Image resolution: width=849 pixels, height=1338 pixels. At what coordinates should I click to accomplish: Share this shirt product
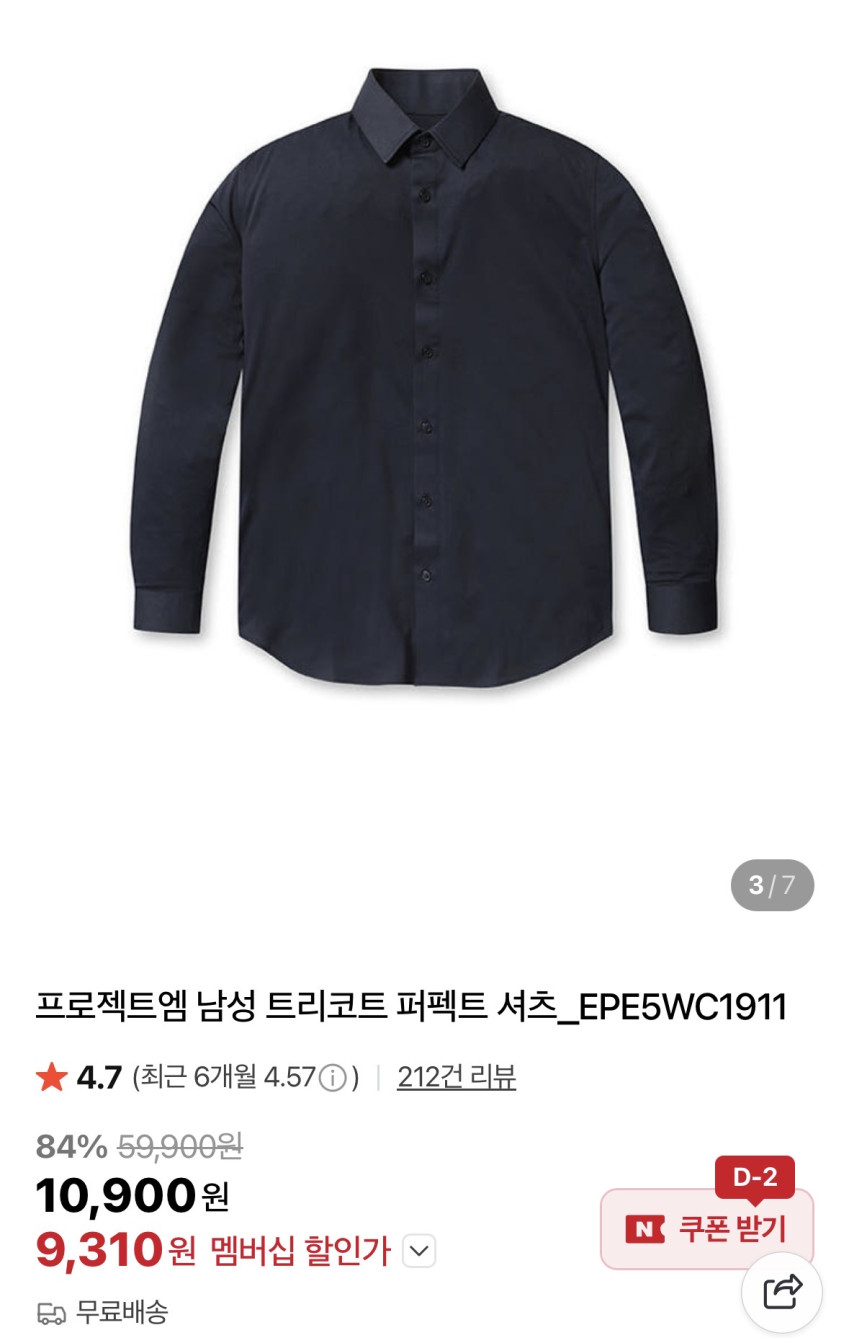coord(782,1292)
